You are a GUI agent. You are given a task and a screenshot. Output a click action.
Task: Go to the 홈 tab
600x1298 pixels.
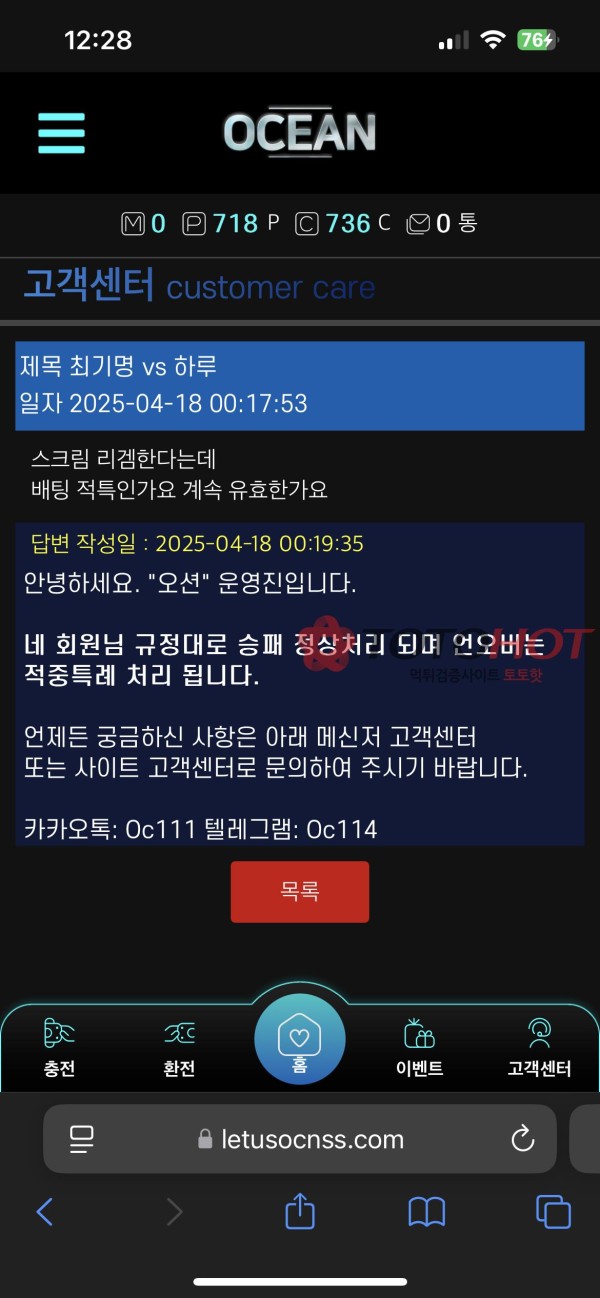click(299, 1042)
